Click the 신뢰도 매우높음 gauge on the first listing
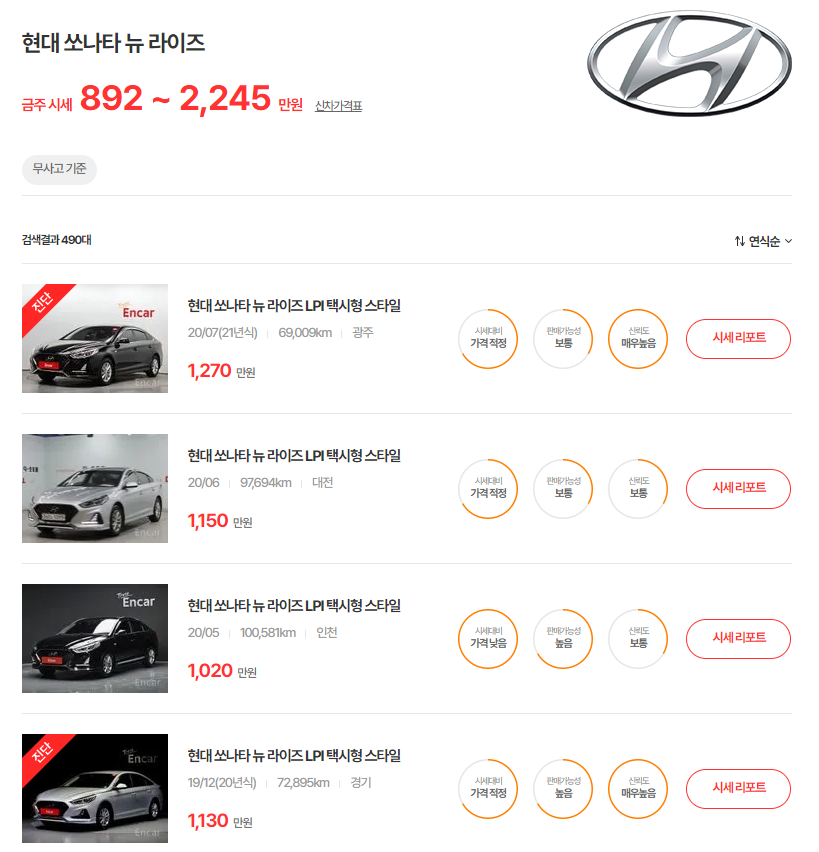The width and height of the screenshot is (819, 852). coord(638,339)
